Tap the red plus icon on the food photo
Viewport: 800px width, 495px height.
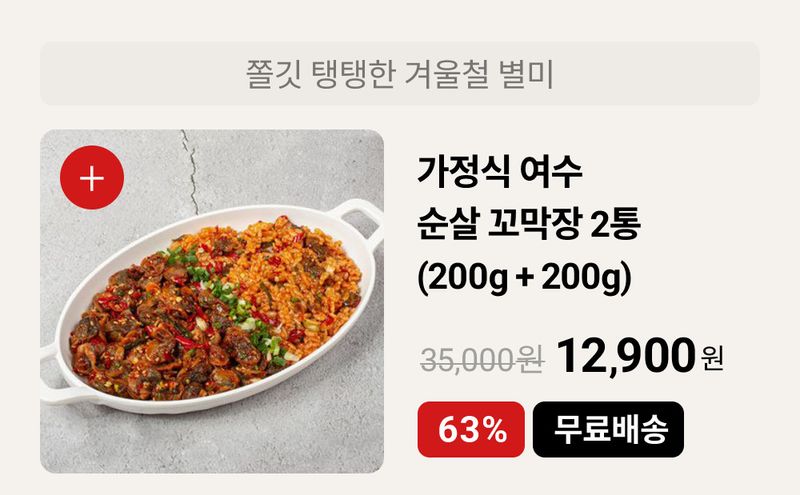point(92,179)
